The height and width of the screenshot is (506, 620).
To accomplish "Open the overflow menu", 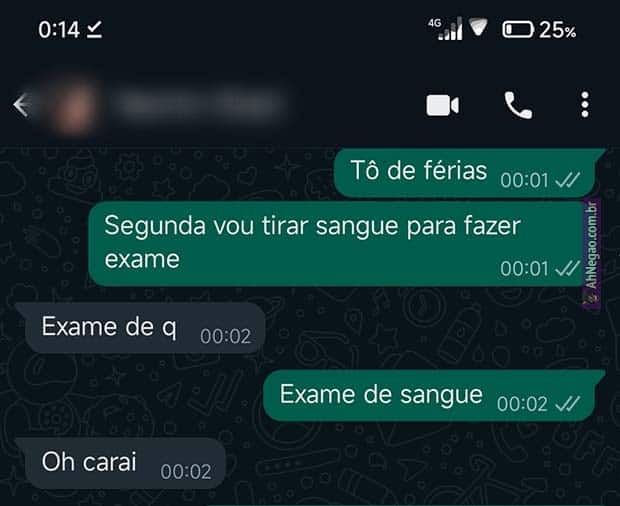I will click(585, 105).
